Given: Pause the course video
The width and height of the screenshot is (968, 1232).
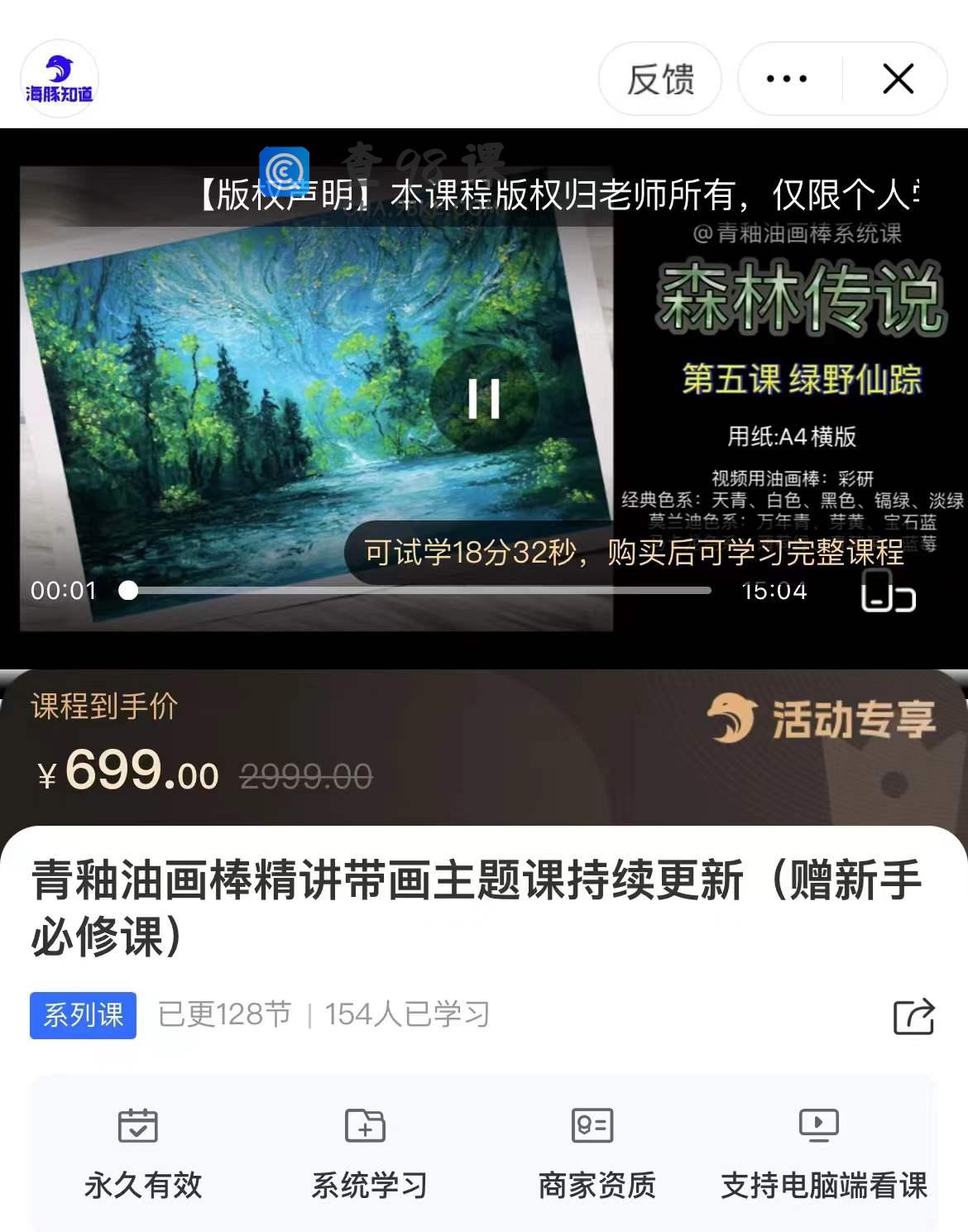Looking at the screenshot, I should click(483, 399).
